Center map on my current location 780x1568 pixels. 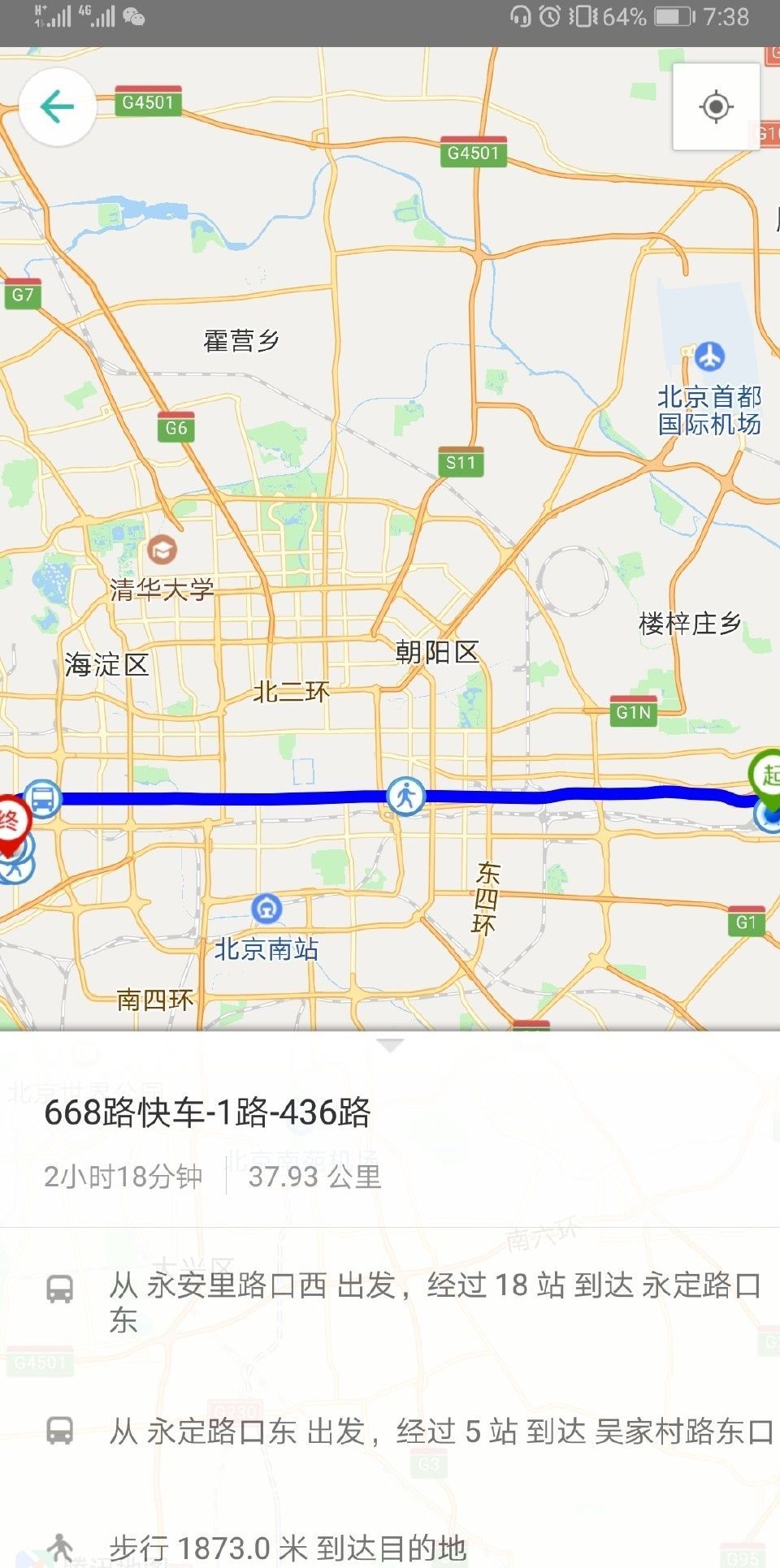tap(716, 106)
